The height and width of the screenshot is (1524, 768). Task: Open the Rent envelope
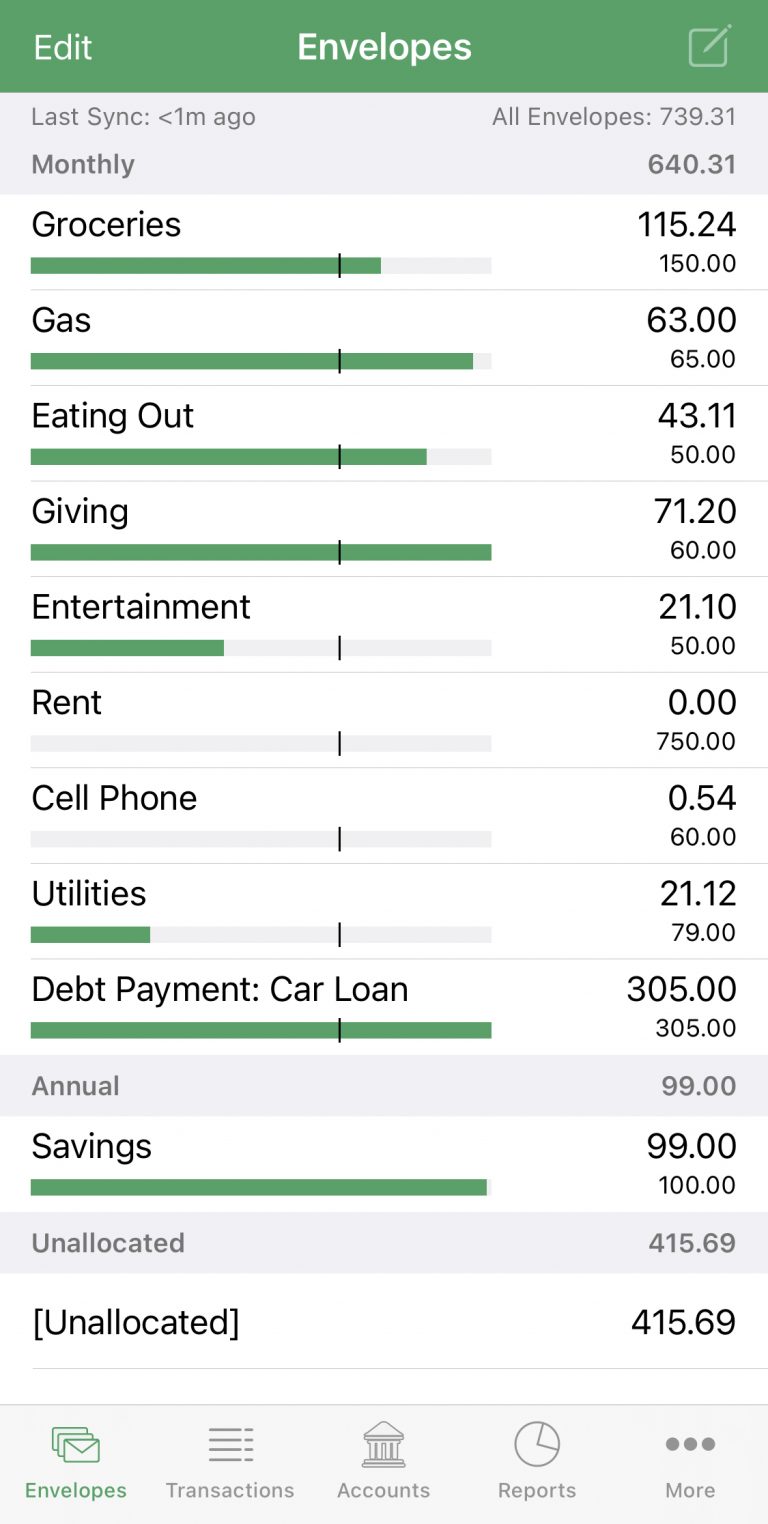pos(384,721)
